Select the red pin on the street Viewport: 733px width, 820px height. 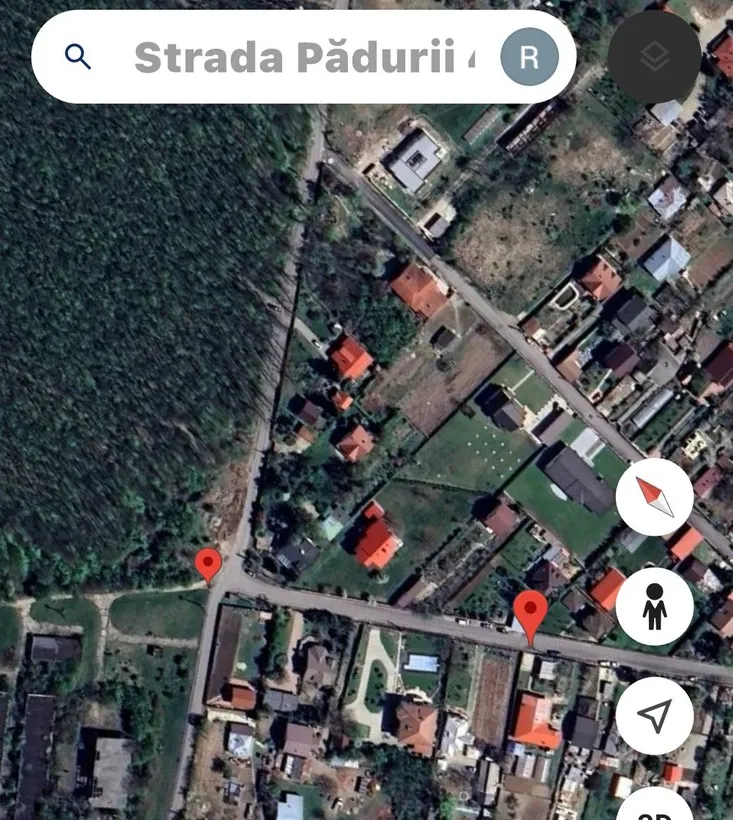pyautogui.click(x=530, y=610)
